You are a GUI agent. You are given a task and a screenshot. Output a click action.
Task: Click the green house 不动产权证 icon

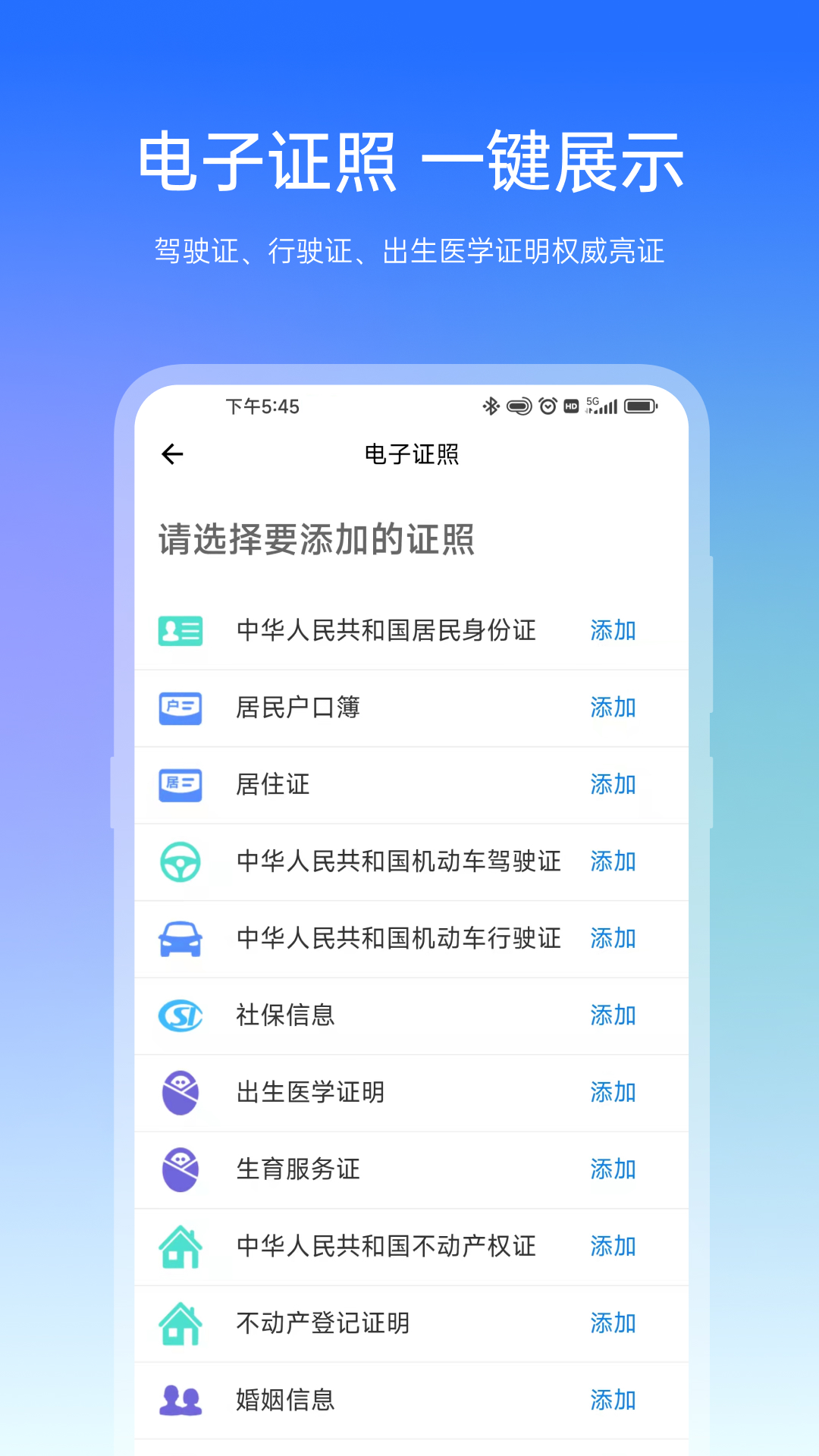[x=180, y=1246]
